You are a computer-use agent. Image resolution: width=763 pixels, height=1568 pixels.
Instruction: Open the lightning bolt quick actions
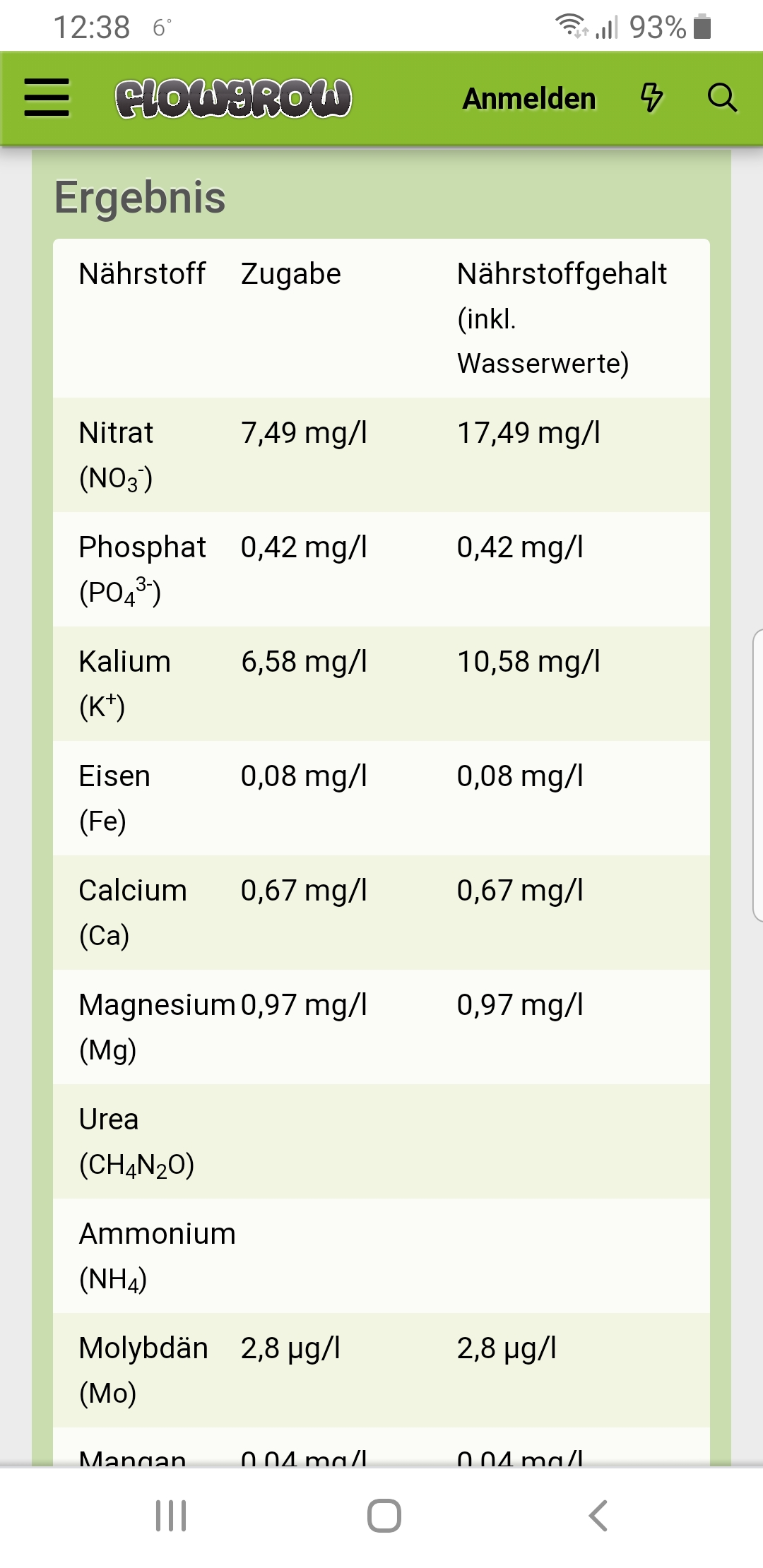pyautogui.click(x=651, y=97)
